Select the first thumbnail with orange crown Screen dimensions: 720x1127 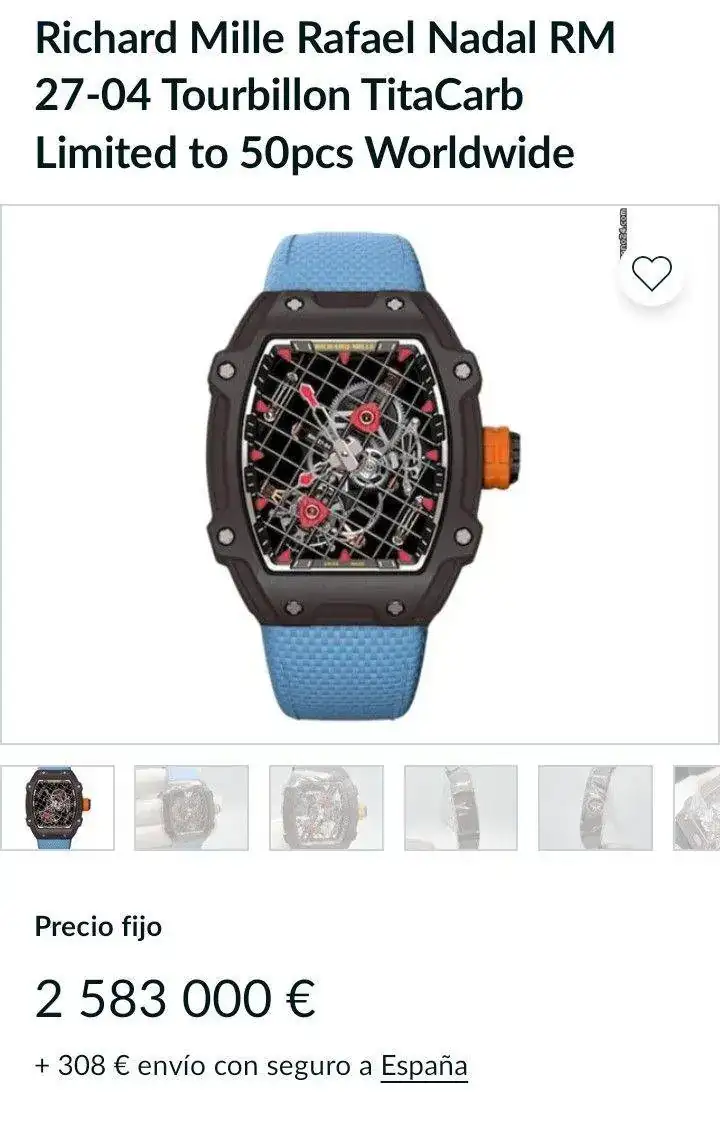pyautogui.click(x=57, y=808)
